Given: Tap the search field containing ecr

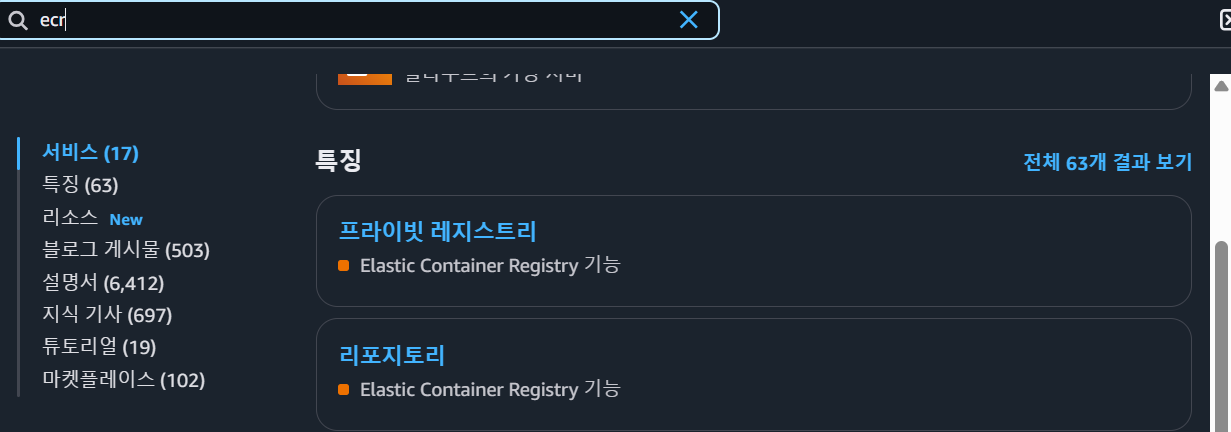Looking at the screenshot, I should (350, 20).
